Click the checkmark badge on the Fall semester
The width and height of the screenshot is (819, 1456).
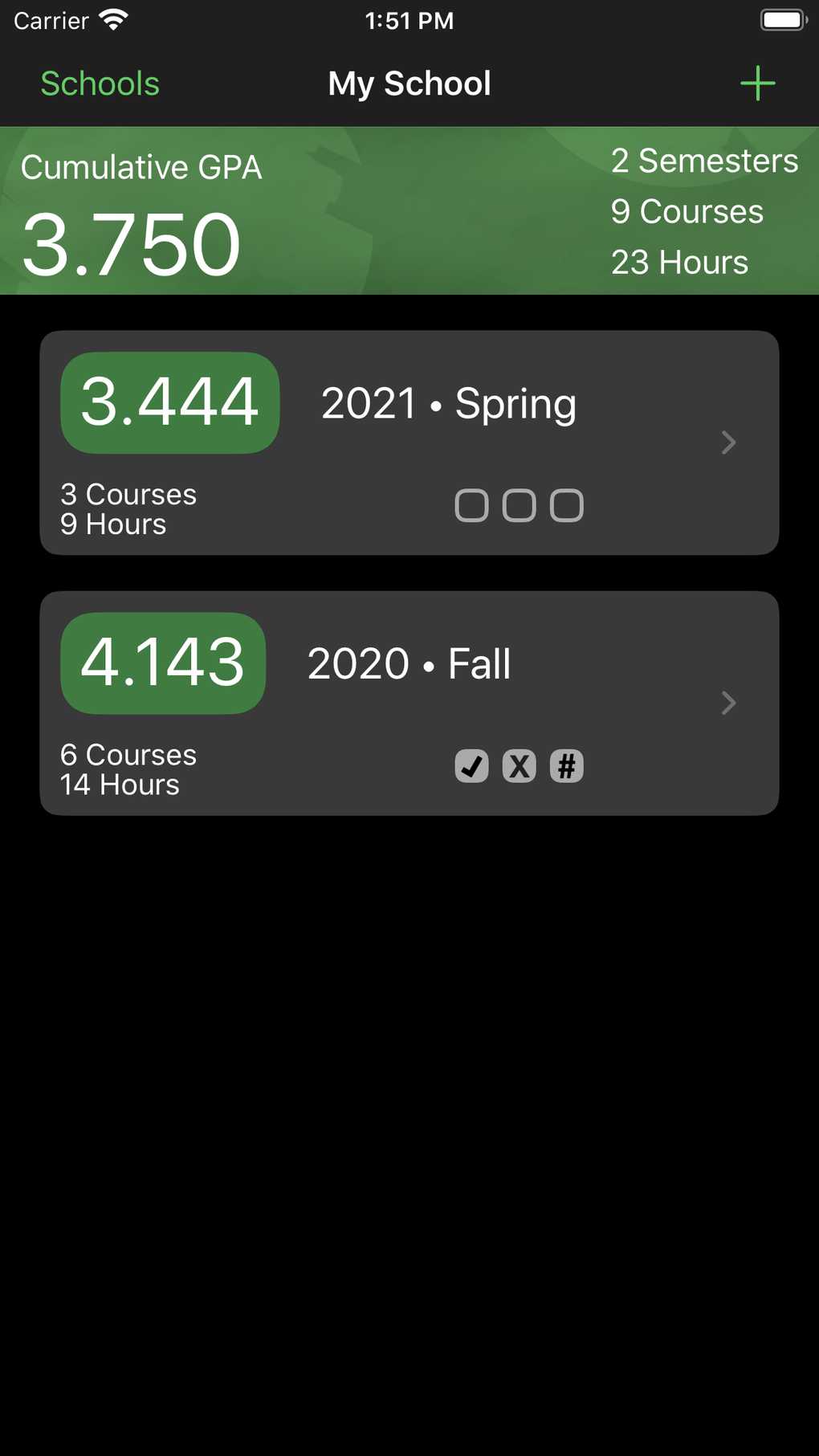pyautogui.click(x=471, y=765)
